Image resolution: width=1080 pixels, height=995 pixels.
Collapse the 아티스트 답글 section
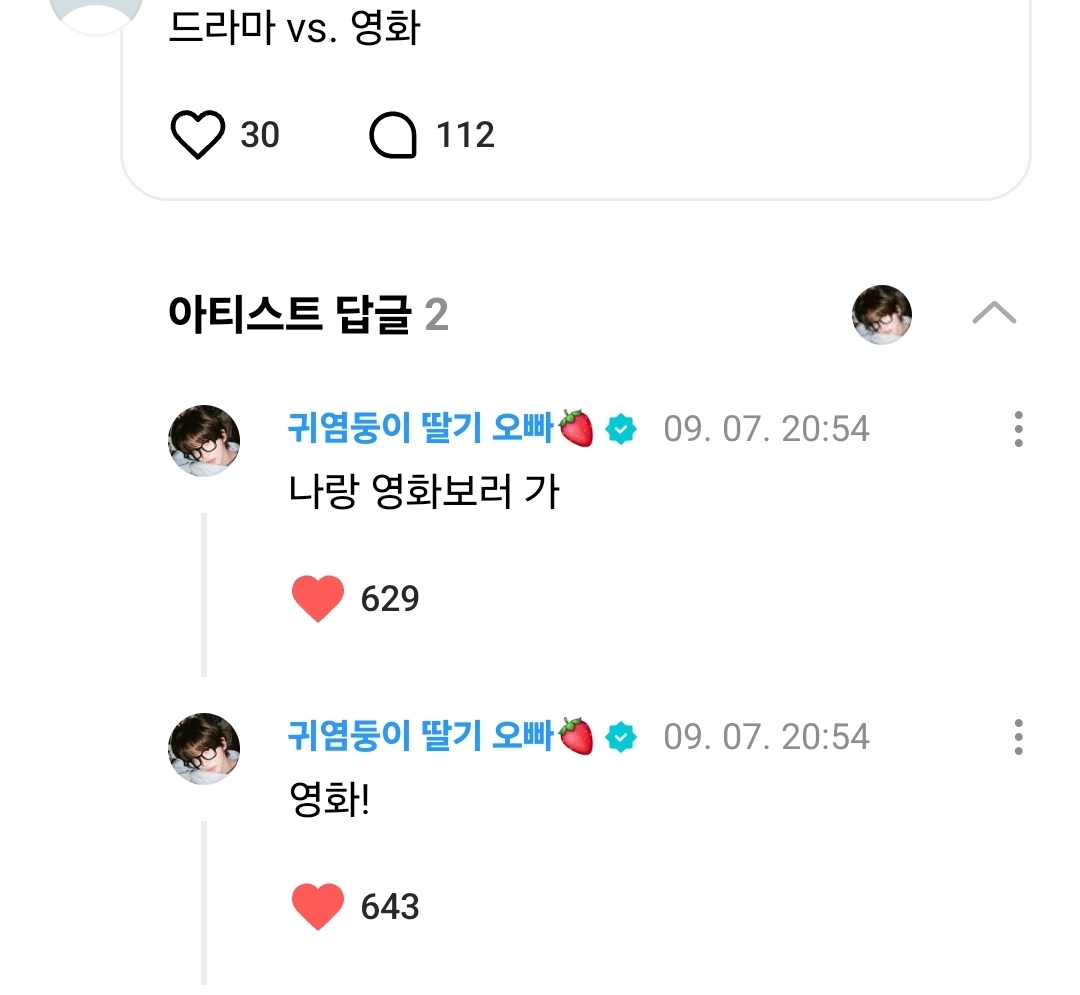[993, 314]
